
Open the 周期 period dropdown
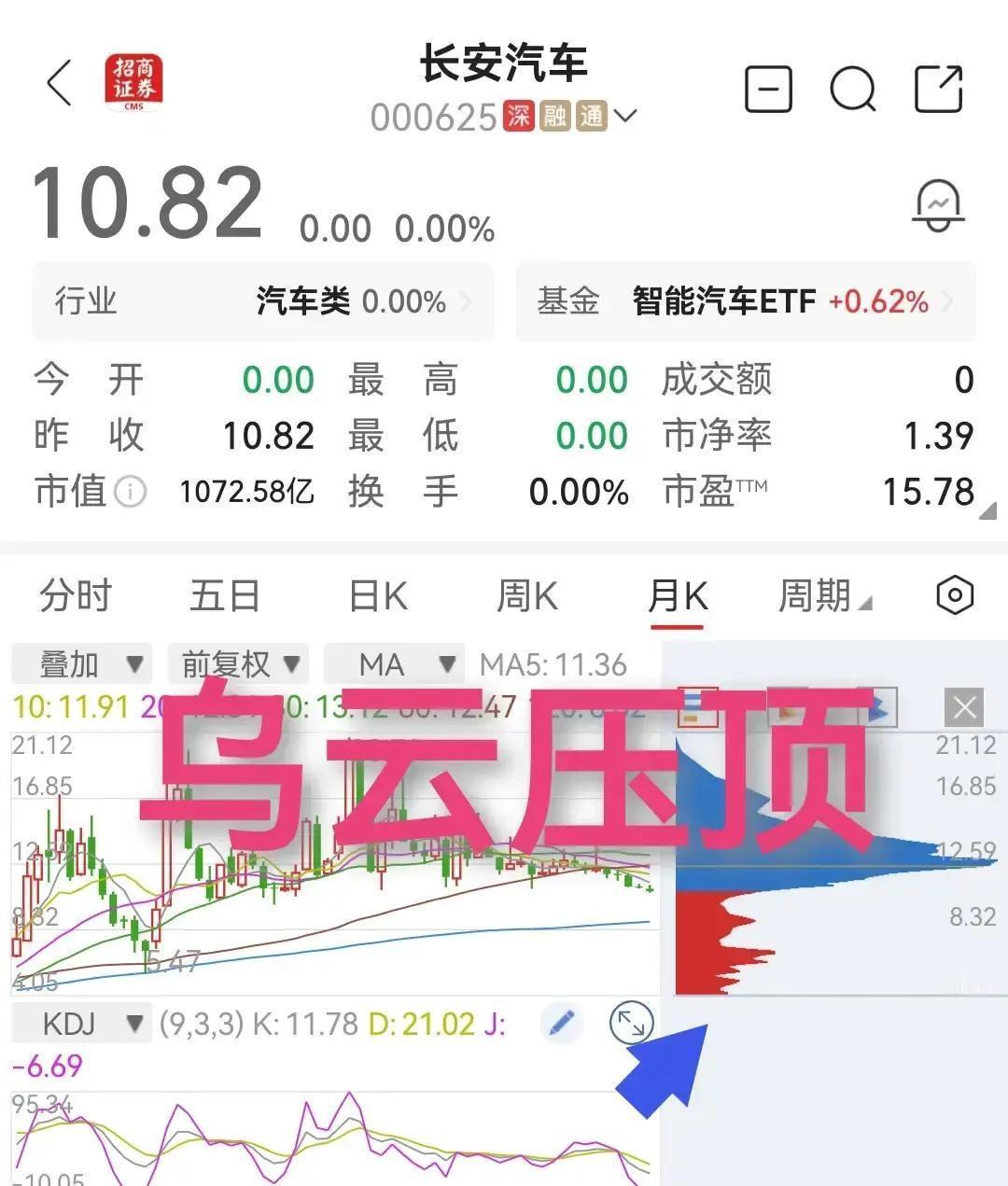point(825,595)
